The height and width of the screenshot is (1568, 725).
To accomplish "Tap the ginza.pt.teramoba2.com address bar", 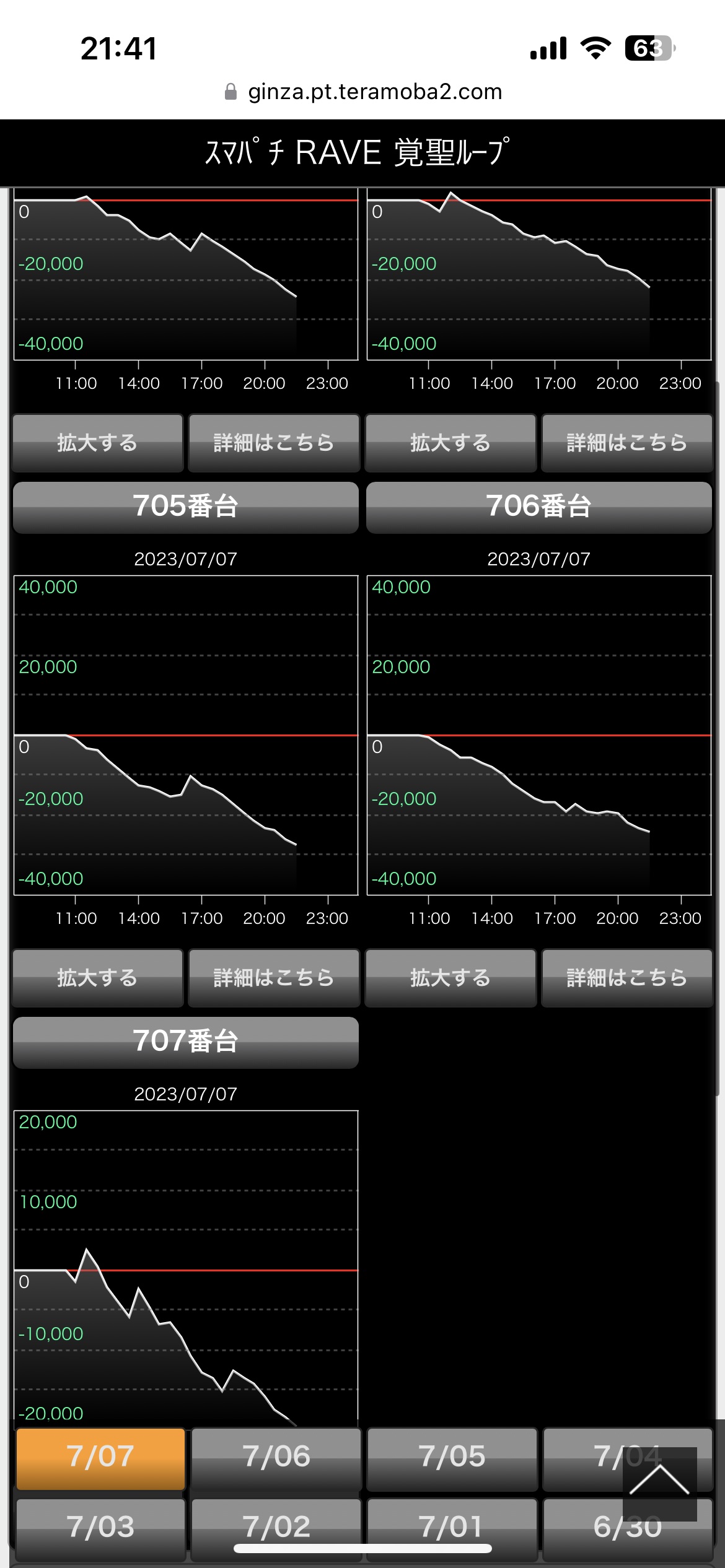I will tap(363, 92).
